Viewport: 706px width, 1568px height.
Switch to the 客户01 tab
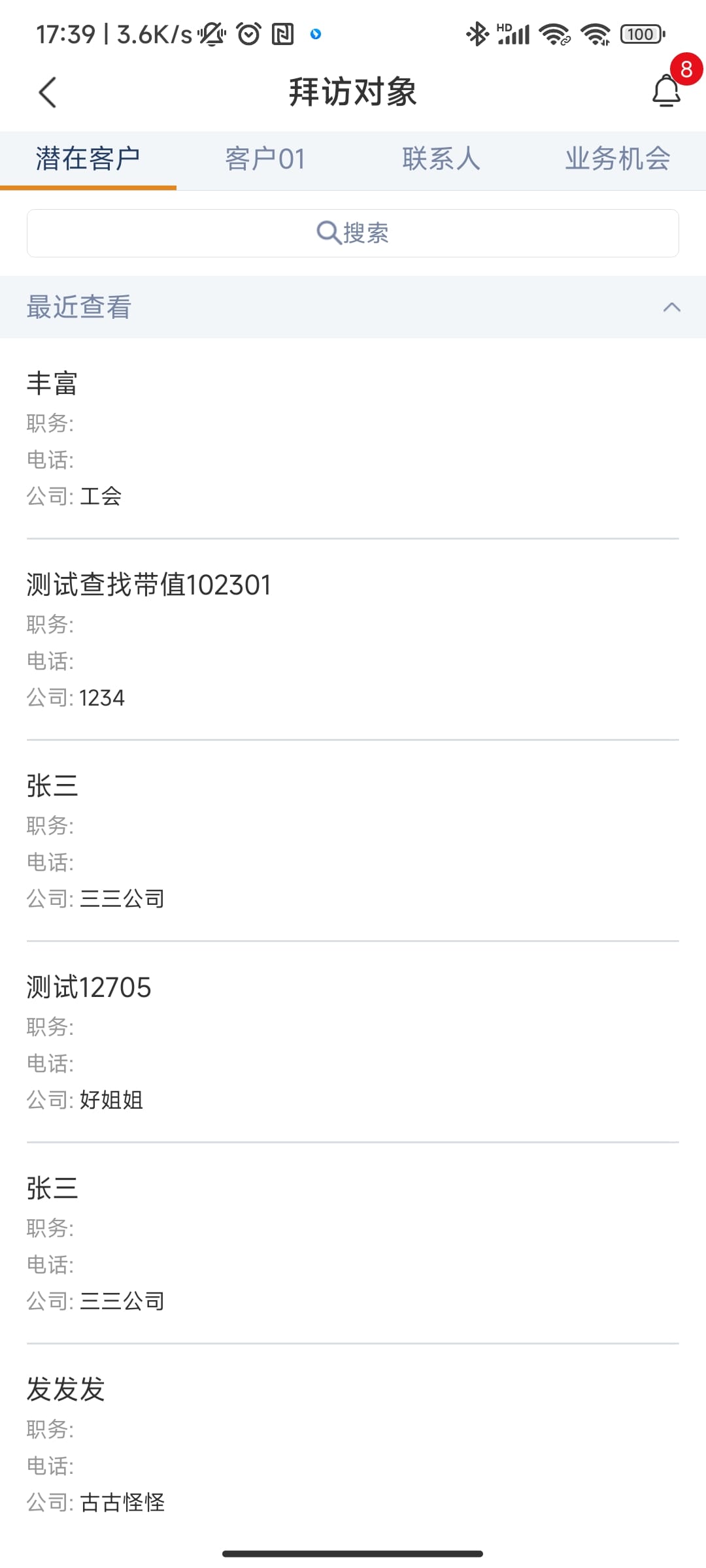(x=265, y=159)
